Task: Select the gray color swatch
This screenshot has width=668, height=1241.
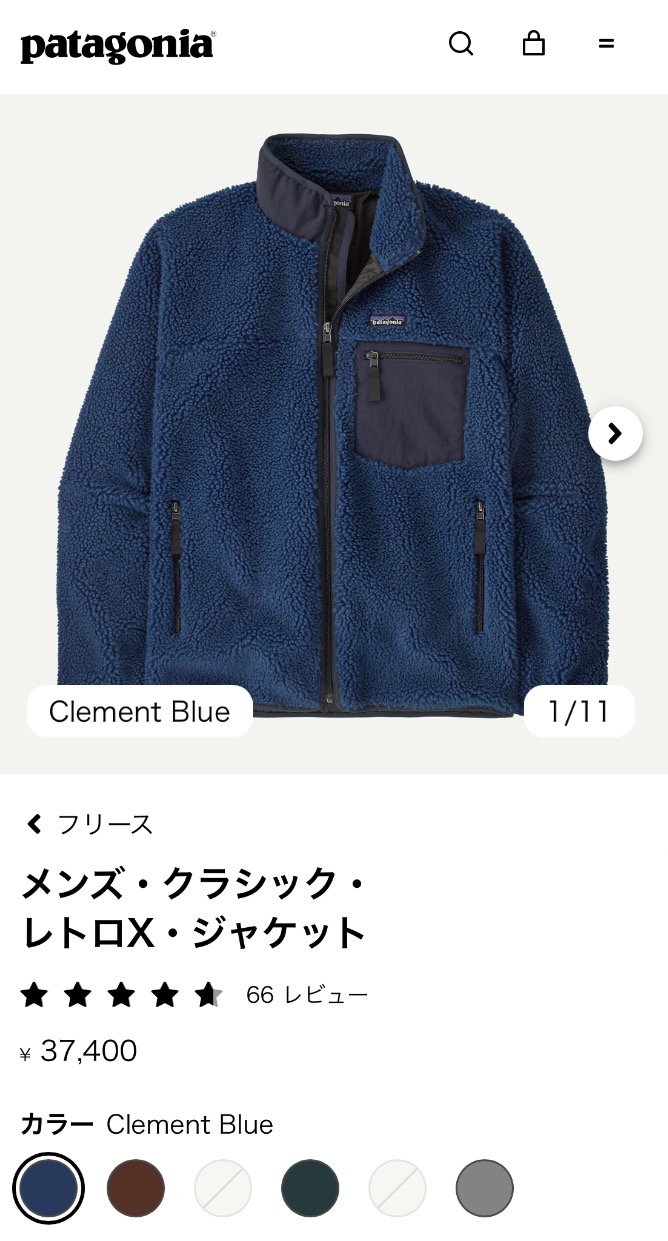Action: pyautogui.click(x=484, y=1189)
